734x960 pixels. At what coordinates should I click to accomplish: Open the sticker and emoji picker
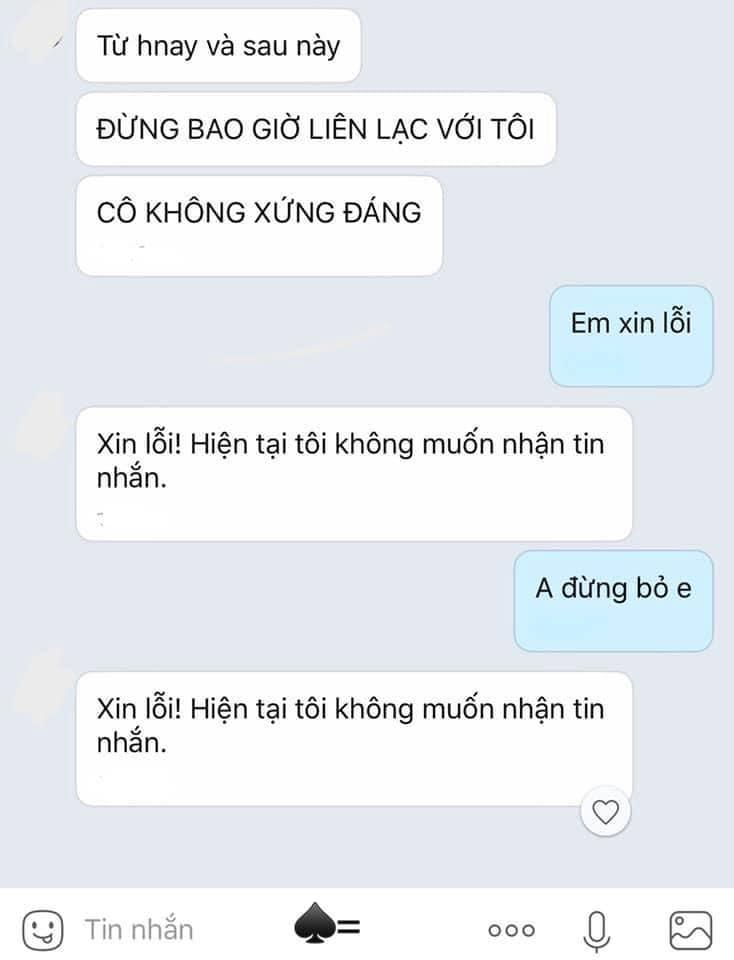point(42,930)
